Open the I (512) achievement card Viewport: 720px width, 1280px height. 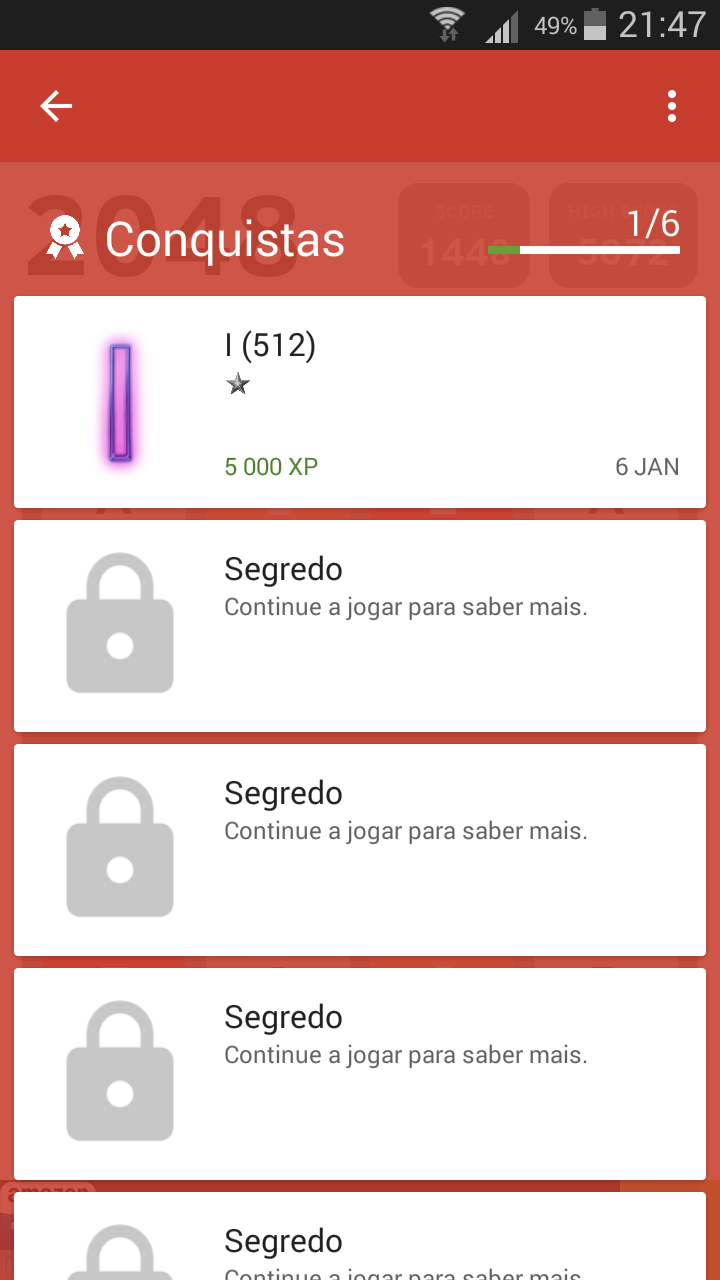click(x=360, y=402)
